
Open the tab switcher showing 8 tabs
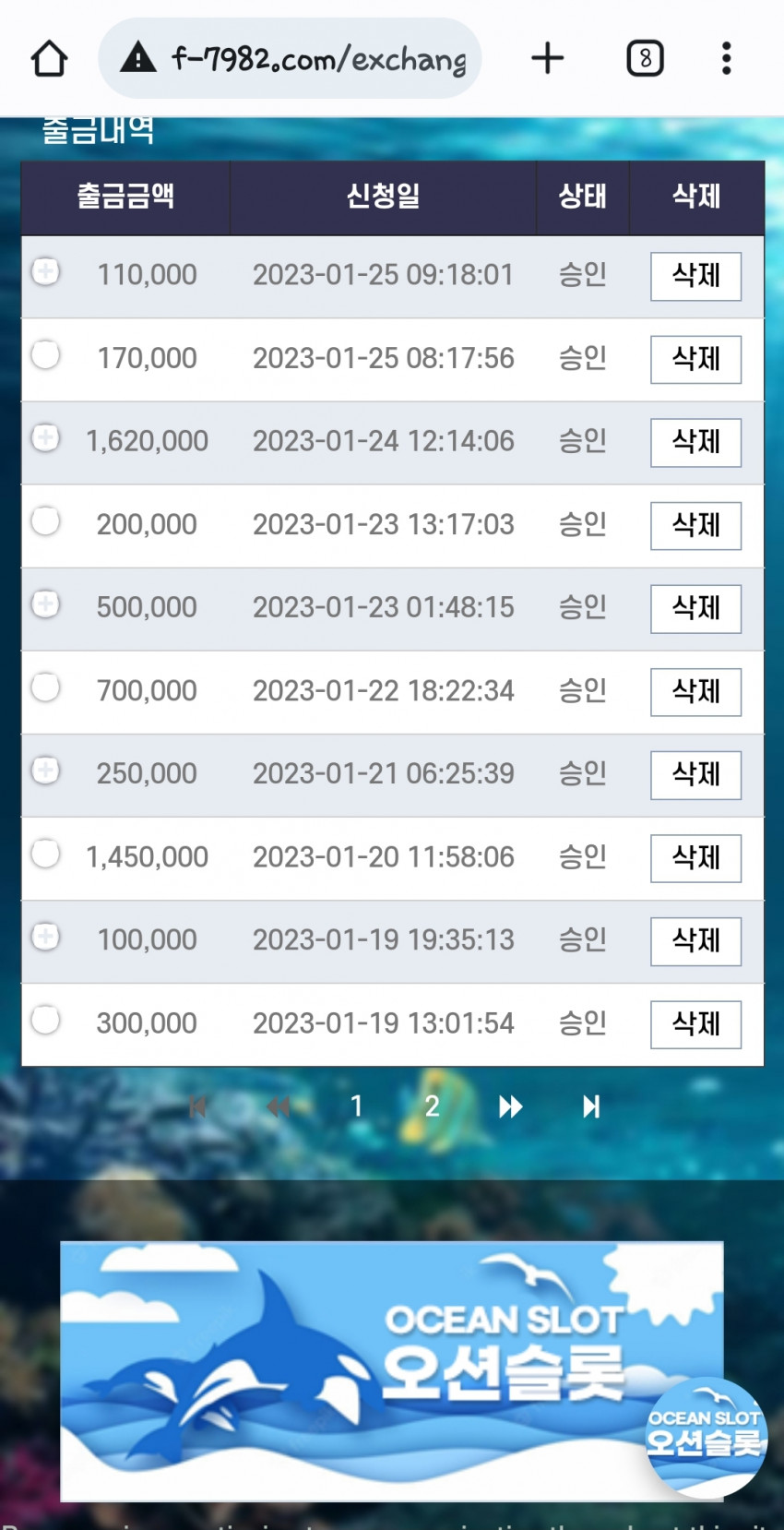[645, 58]
